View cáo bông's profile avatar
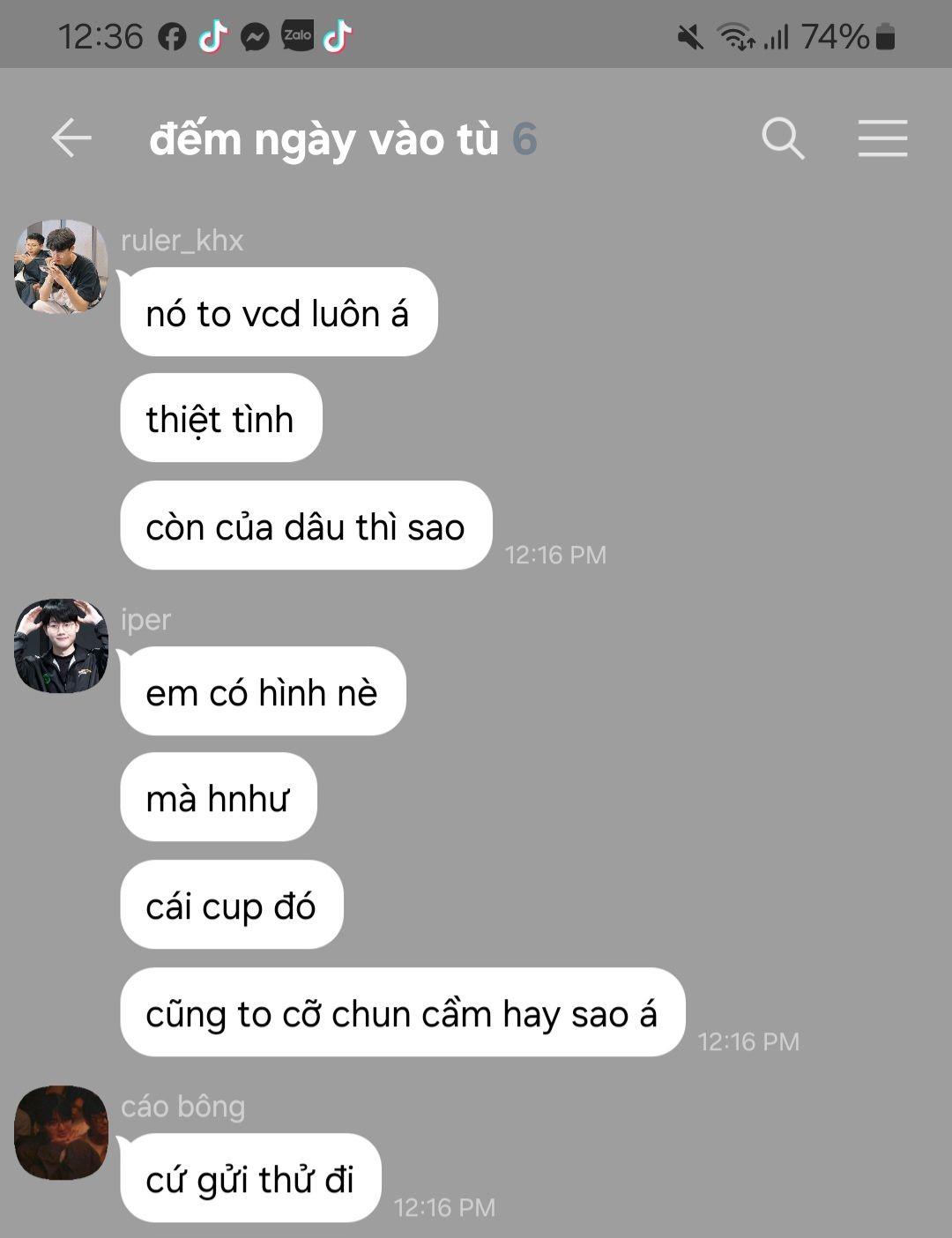The image size is (952, 1238). click(61, 1132)
